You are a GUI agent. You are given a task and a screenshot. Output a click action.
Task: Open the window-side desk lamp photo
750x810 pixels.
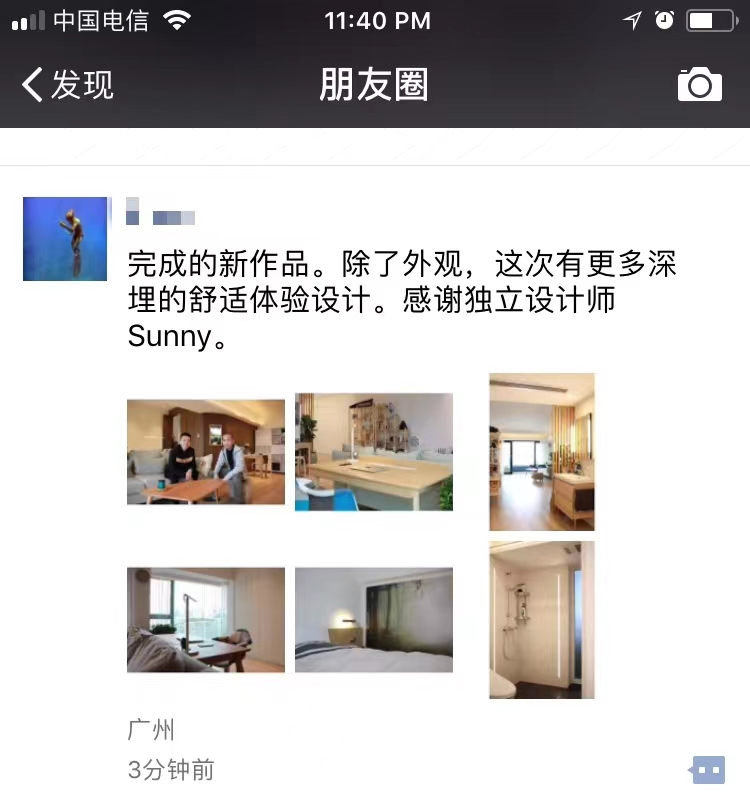(206, 620)
